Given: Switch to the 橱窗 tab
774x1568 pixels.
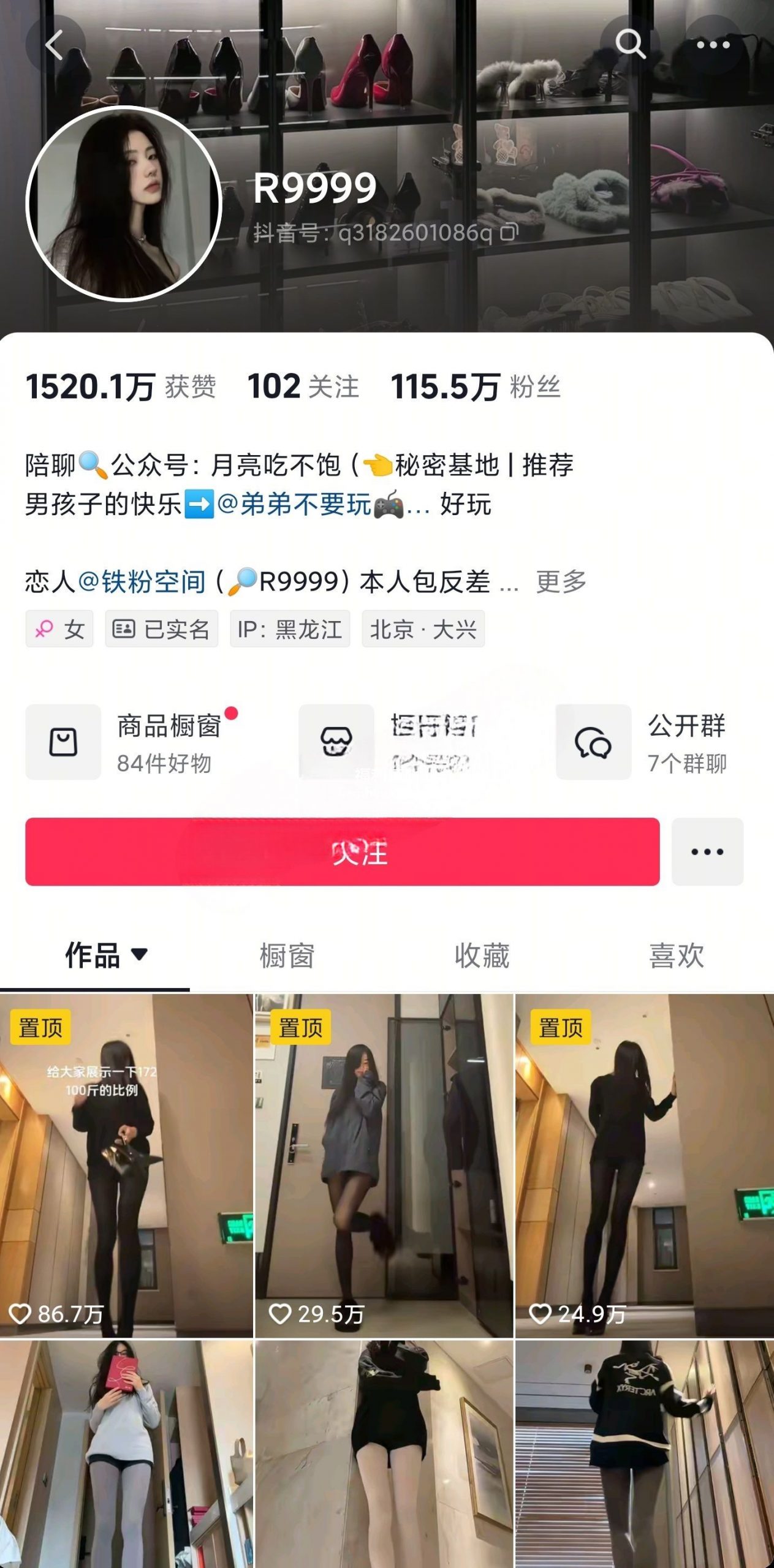Looking at the screenshot, I should tap(287, 956).
